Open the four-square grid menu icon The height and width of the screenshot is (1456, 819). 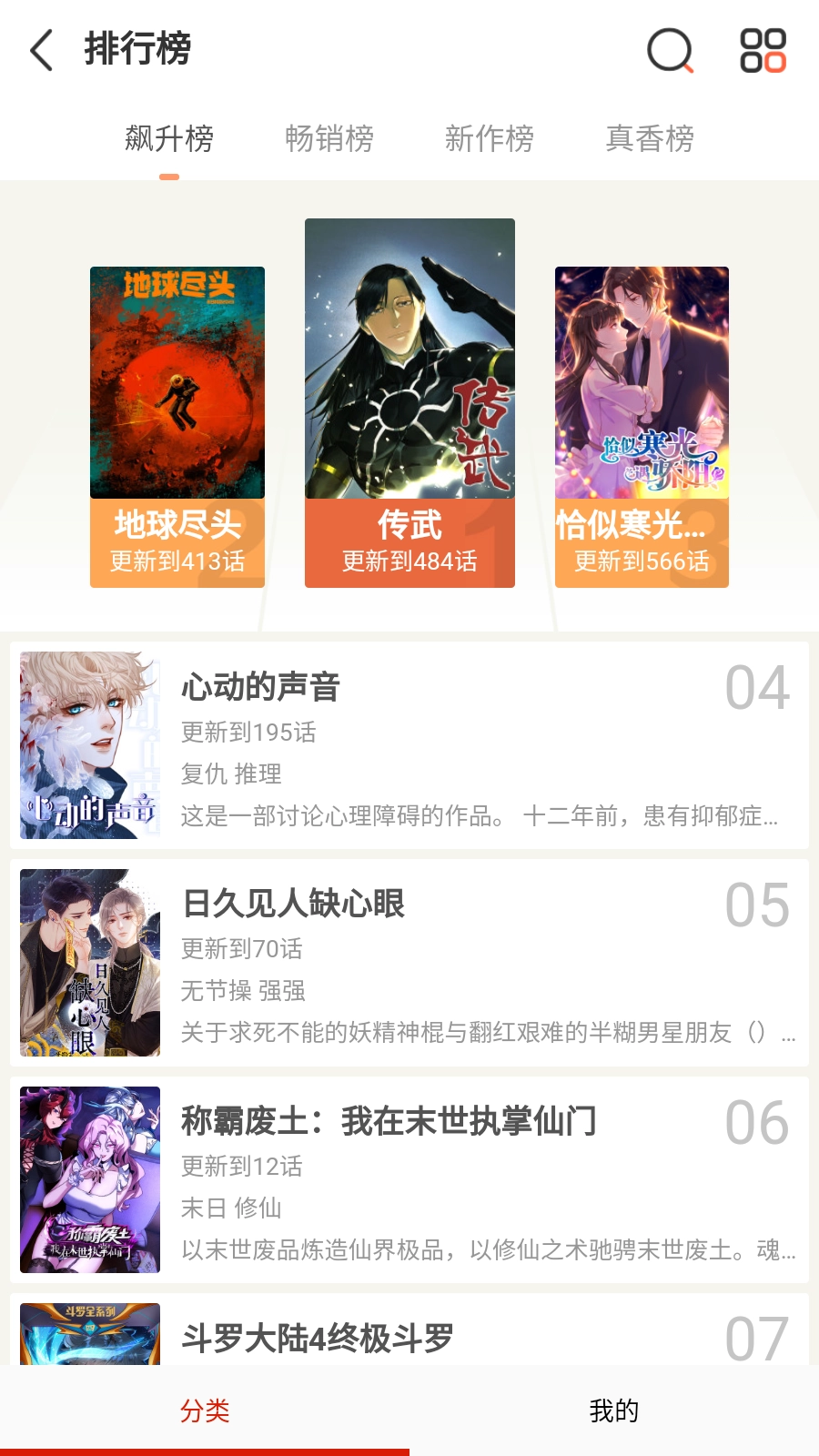click(763, 50)
